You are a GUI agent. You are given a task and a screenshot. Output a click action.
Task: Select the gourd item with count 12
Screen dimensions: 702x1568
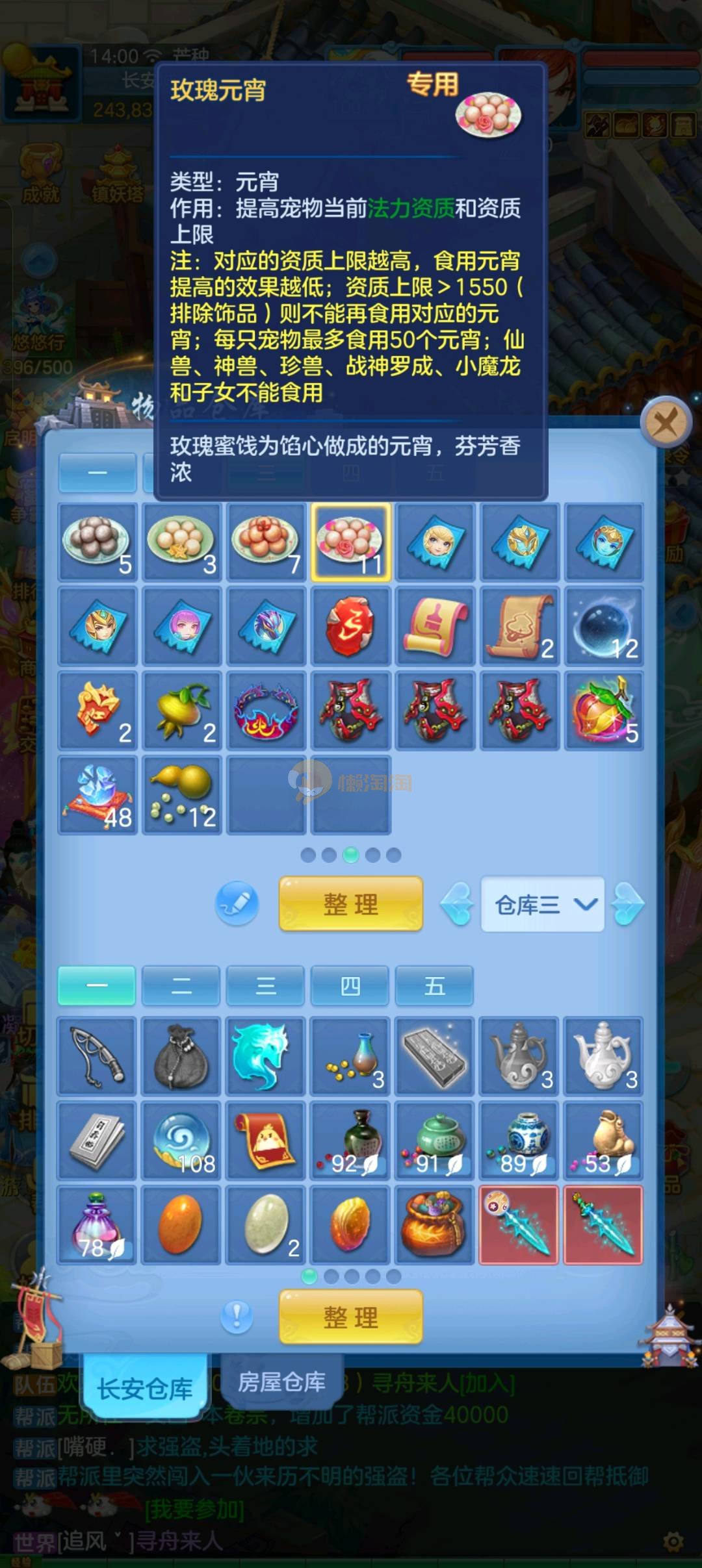click(182, 795)
